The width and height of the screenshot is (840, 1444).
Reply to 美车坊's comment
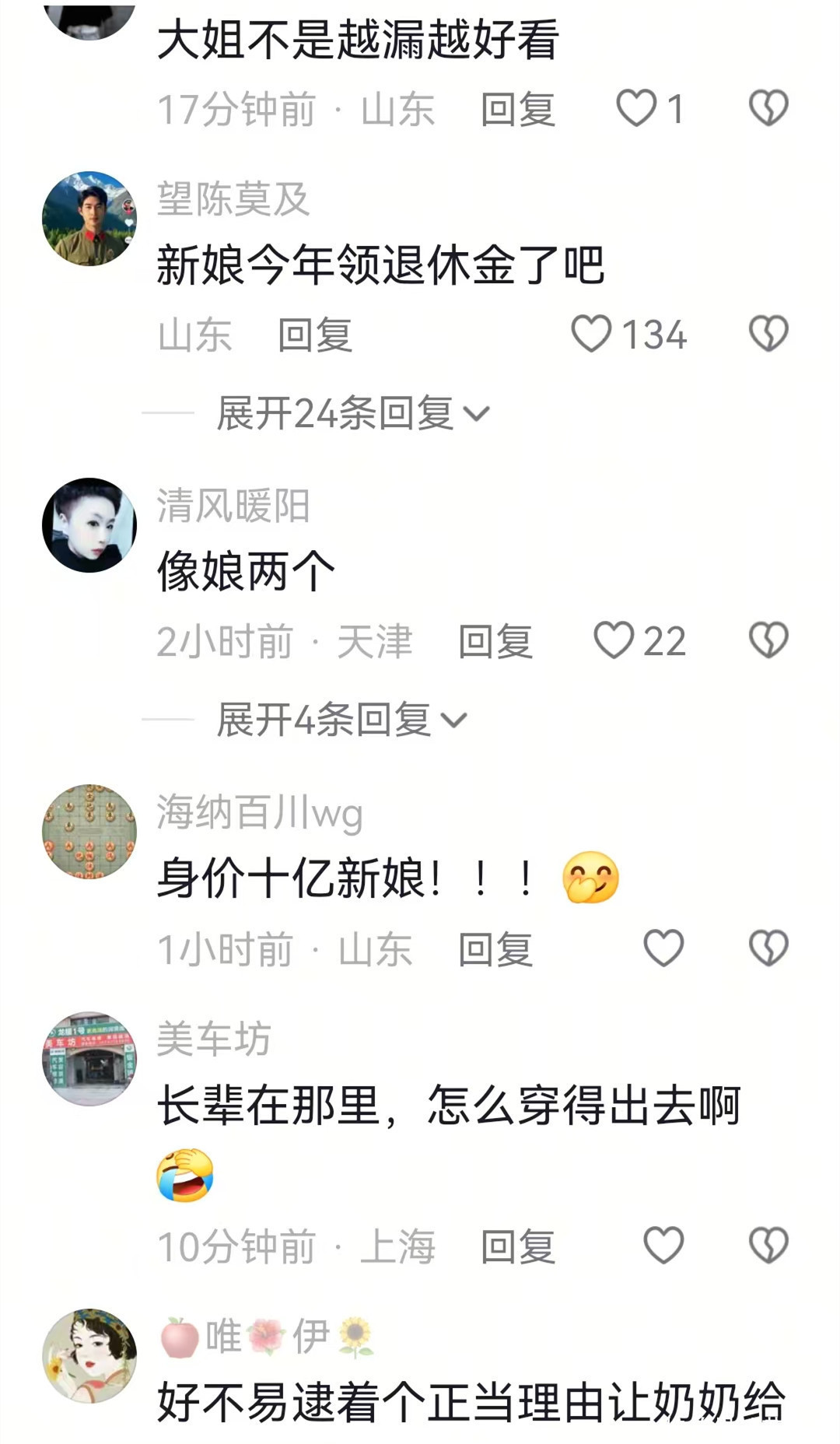click(518, 1246)
